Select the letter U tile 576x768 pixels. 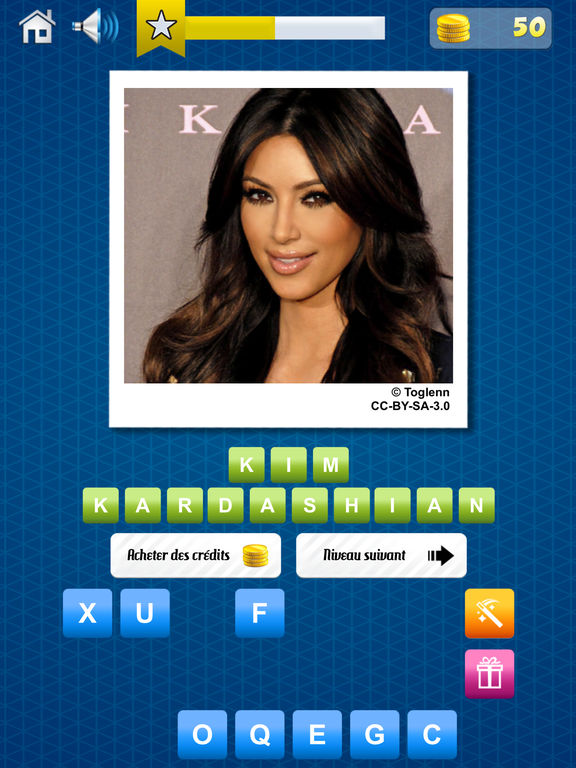coord(145,613)
